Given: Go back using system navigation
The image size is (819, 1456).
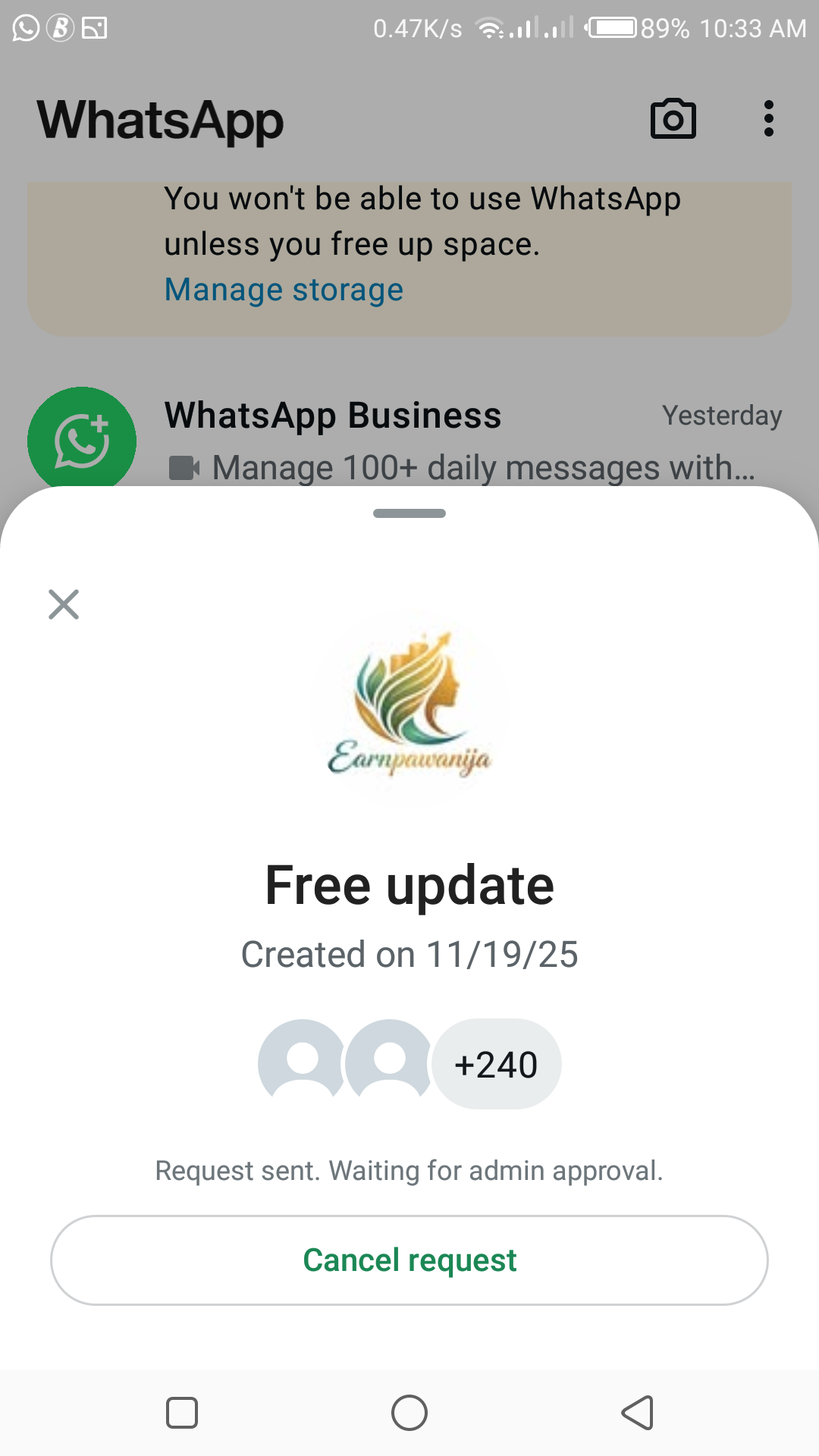Looking at the screenshot, I should pos(637,1413).
